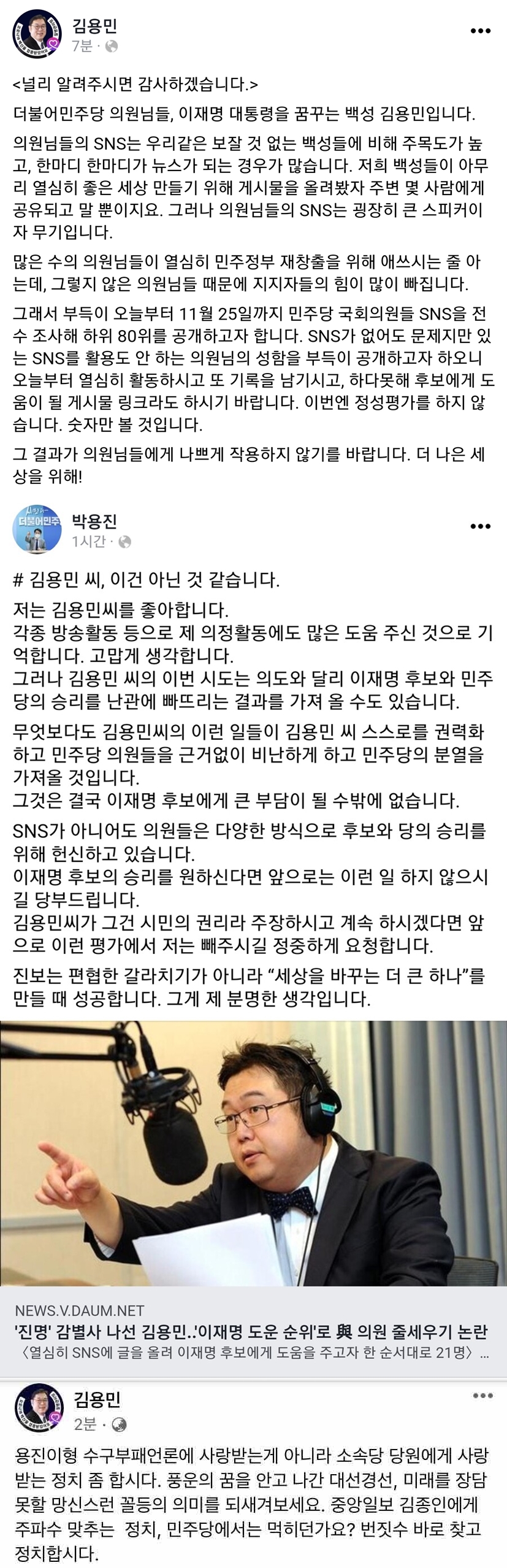Visit 박용진's profile via name

[x=94, y=521]
